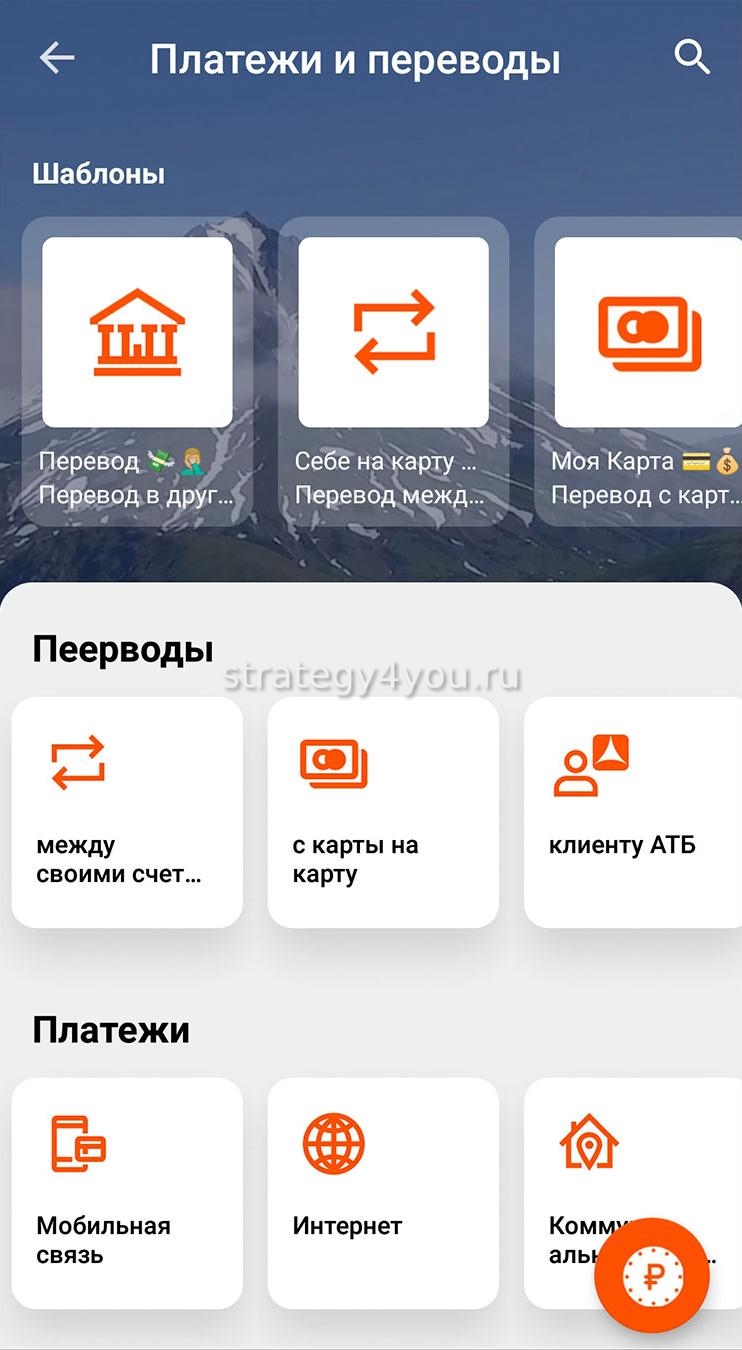
Task: Open the 'Перевод в друг…' bank template
Action: pos(137,370)
